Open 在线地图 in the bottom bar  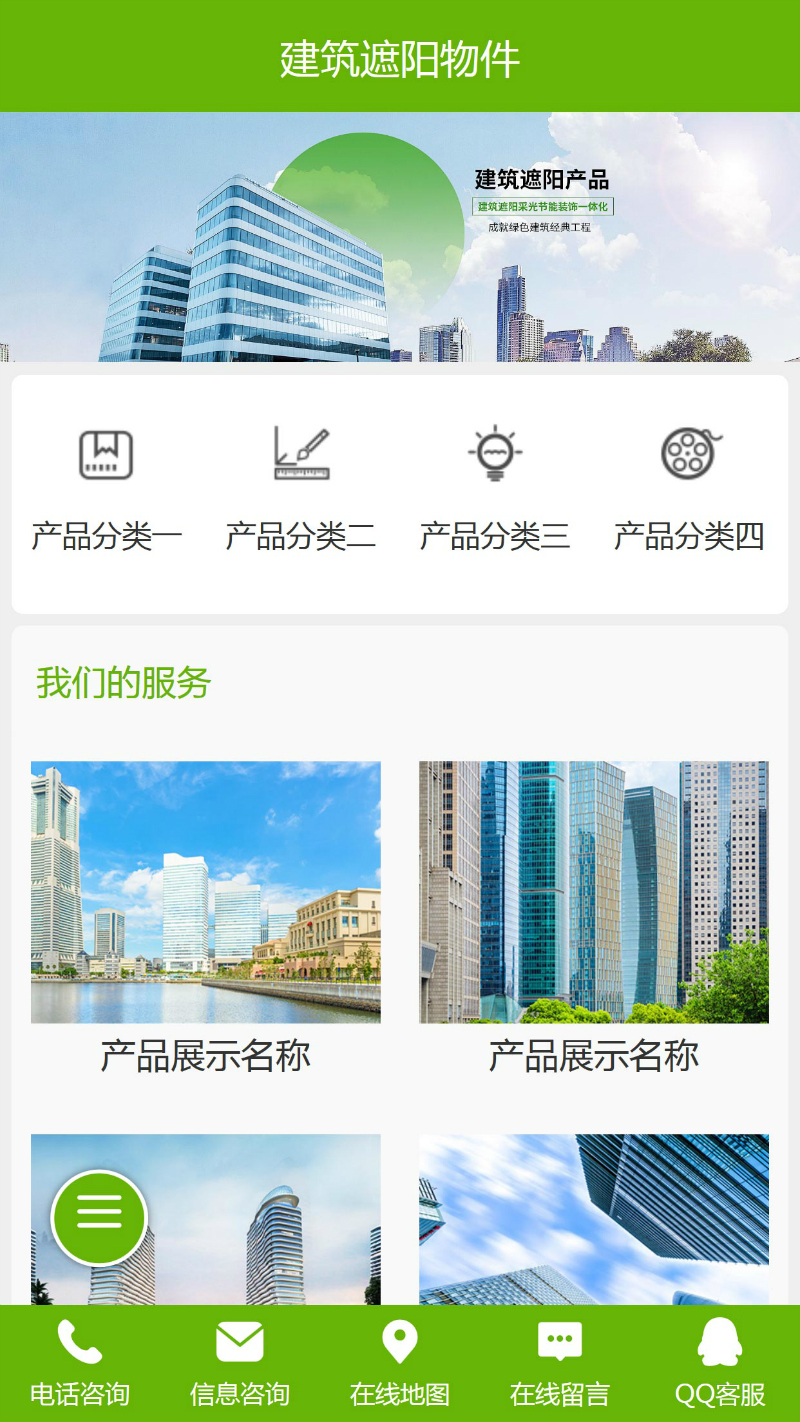click(400, 1363)
